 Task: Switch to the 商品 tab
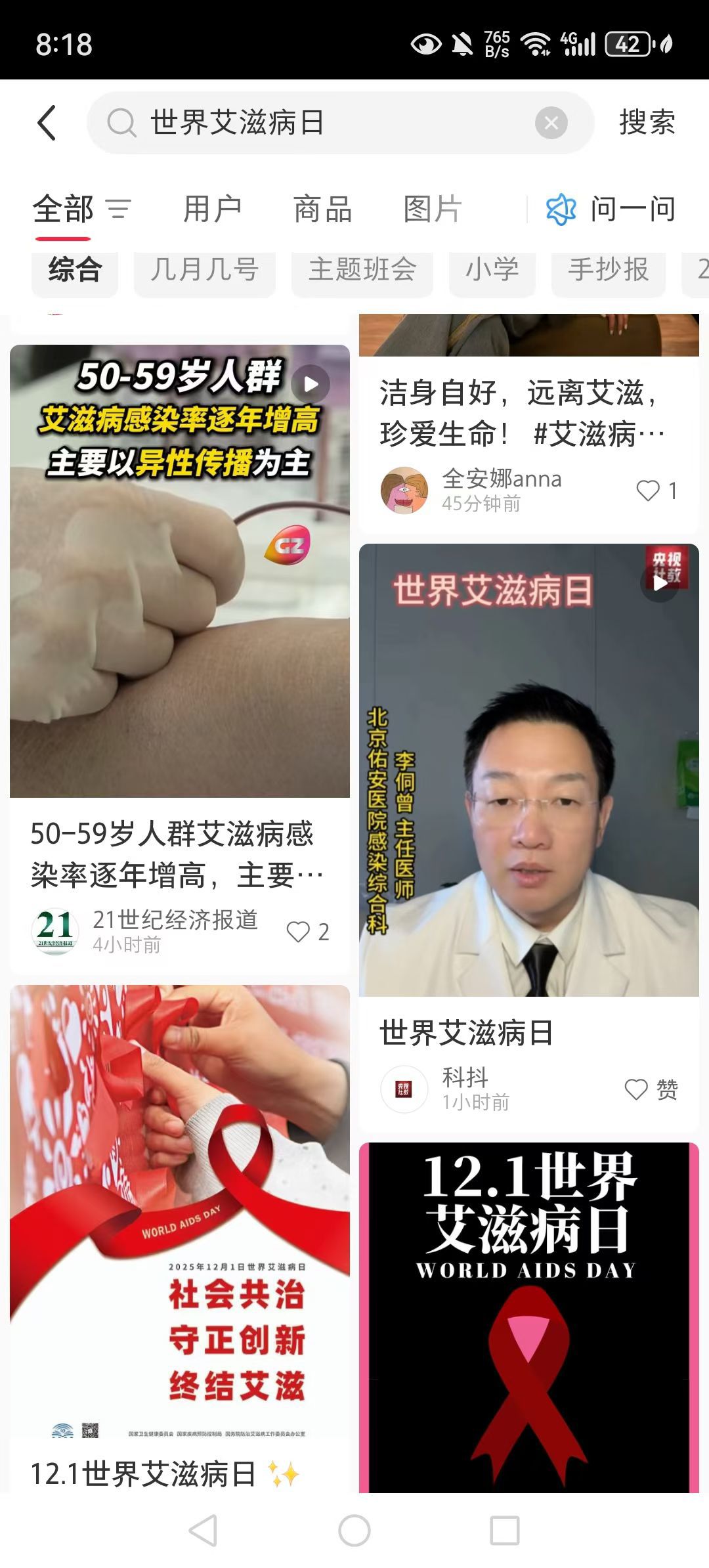coord(322,209)
